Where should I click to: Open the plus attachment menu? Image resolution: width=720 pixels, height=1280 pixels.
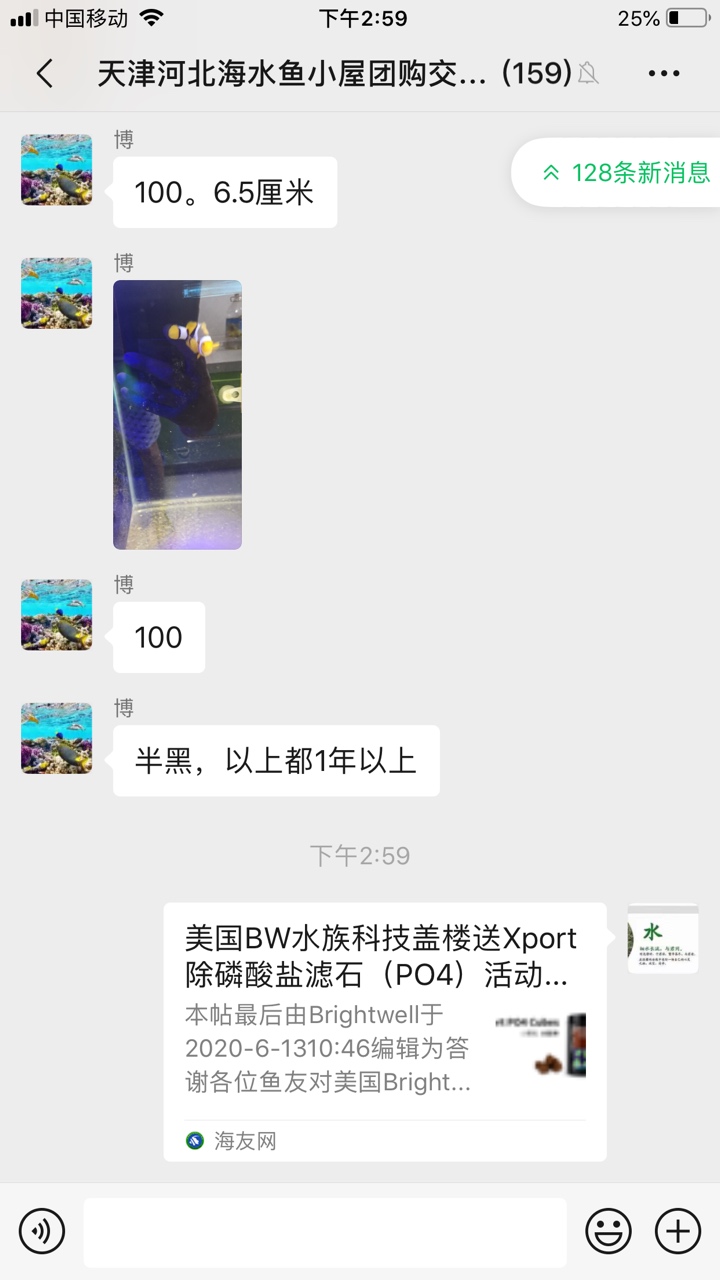[x=677, y=1230]
